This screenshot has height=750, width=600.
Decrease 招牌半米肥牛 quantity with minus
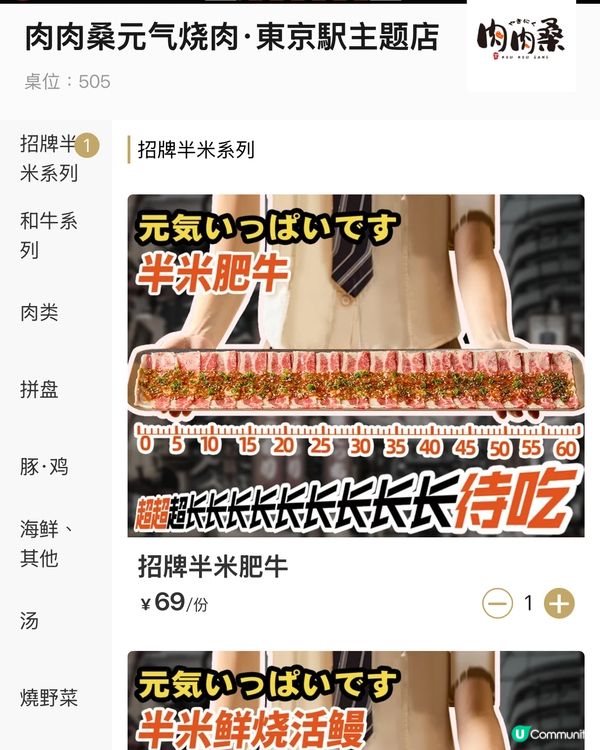tap(497, 603)
